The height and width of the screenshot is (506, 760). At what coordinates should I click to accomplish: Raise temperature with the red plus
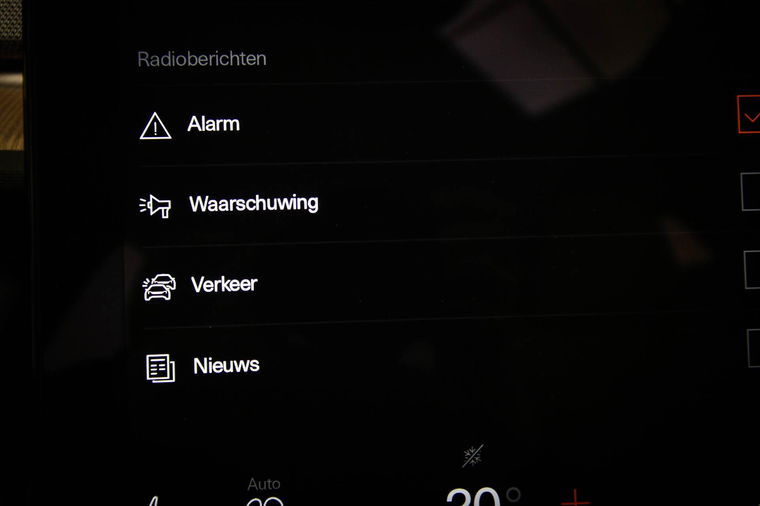tap(575, 498)
